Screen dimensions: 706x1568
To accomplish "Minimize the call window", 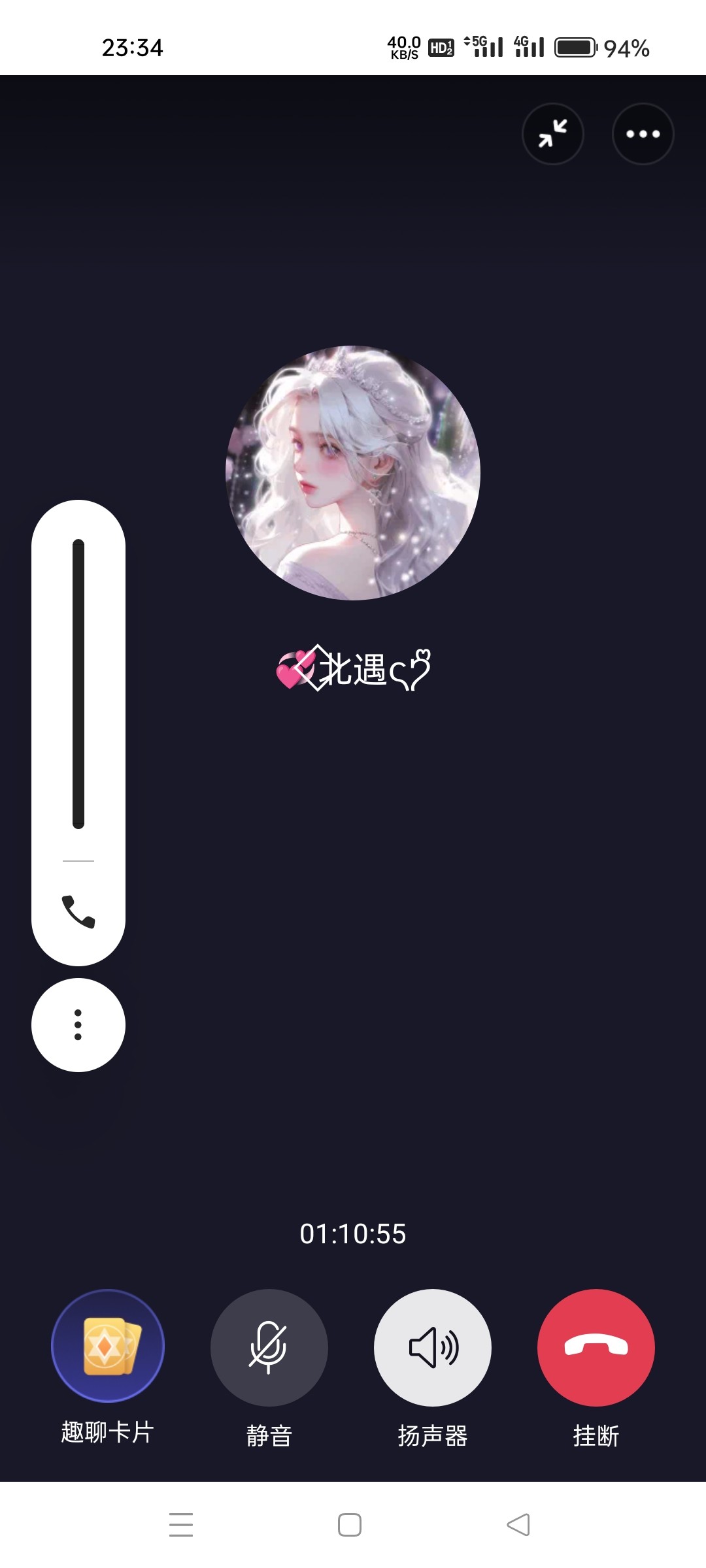I will [553, 134].
